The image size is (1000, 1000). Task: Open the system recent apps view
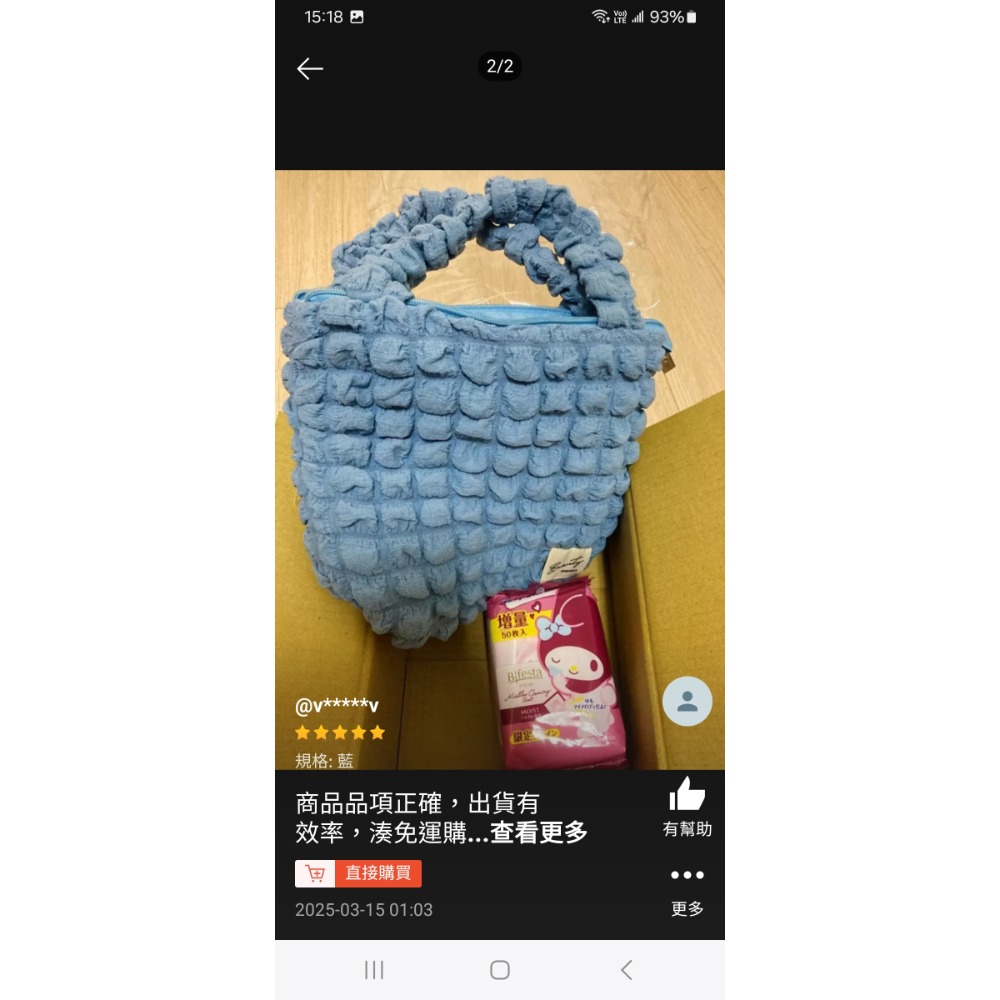coord(374,970)
